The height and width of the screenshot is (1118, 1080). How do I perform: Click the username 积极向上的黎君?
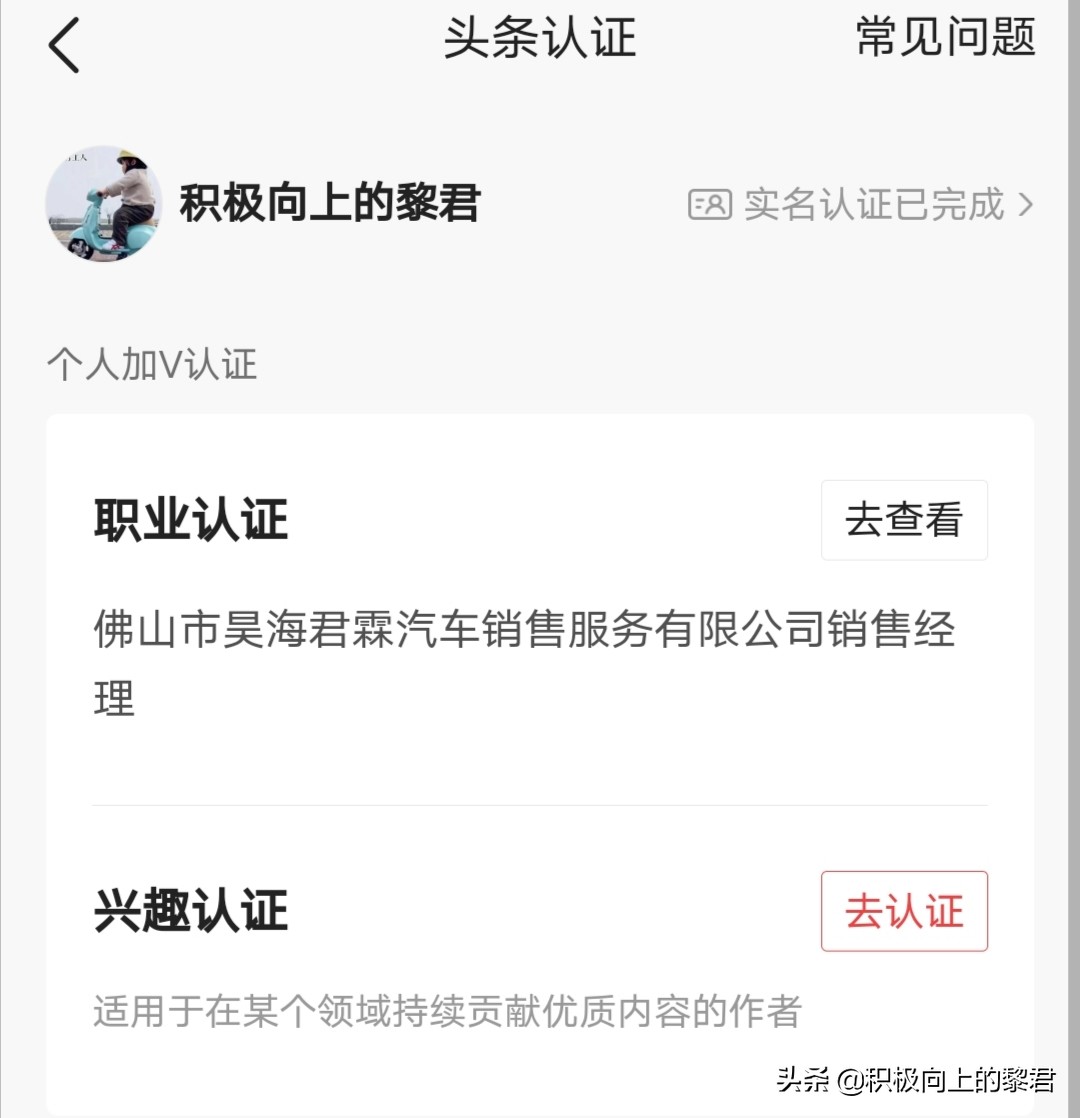330,200
